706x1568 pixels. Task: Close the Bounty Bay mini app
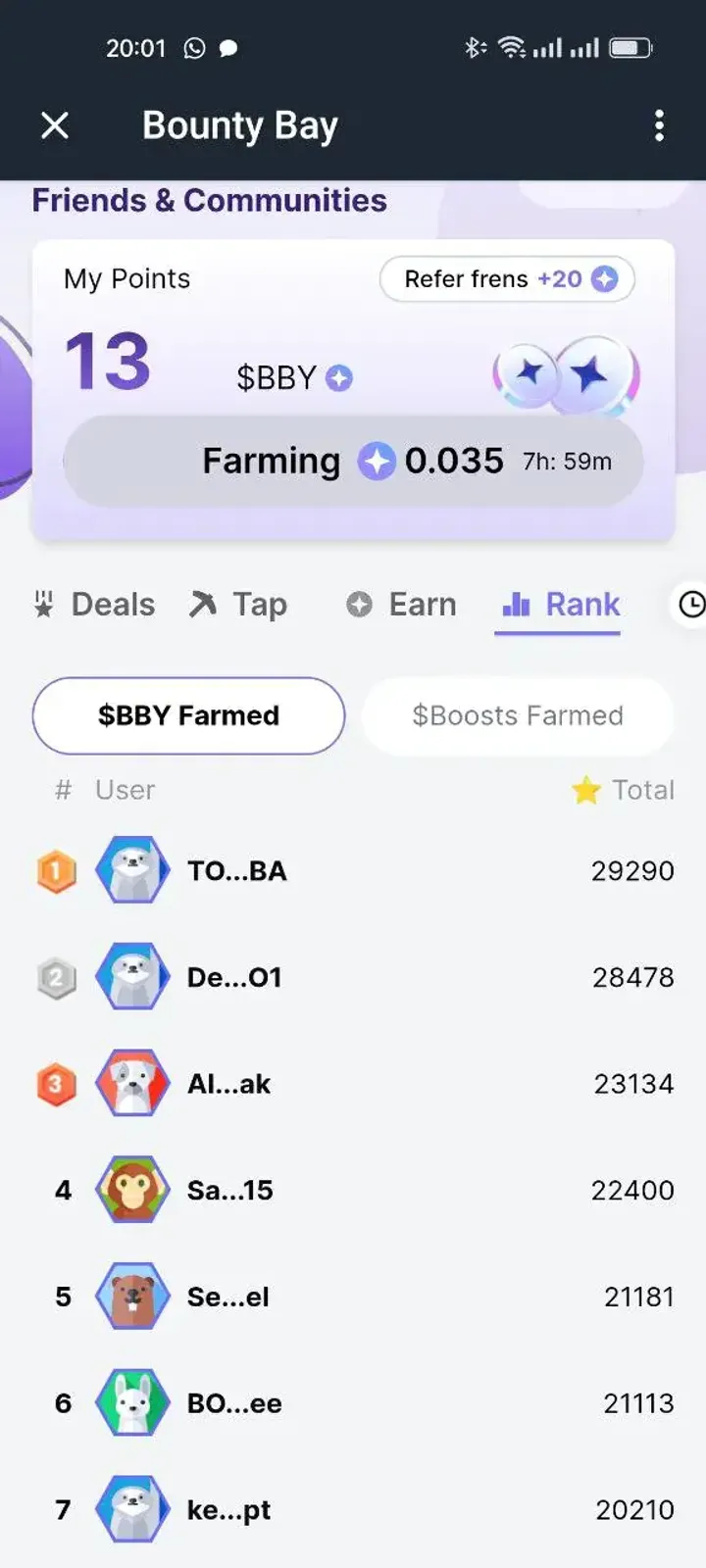coord(55,125)
